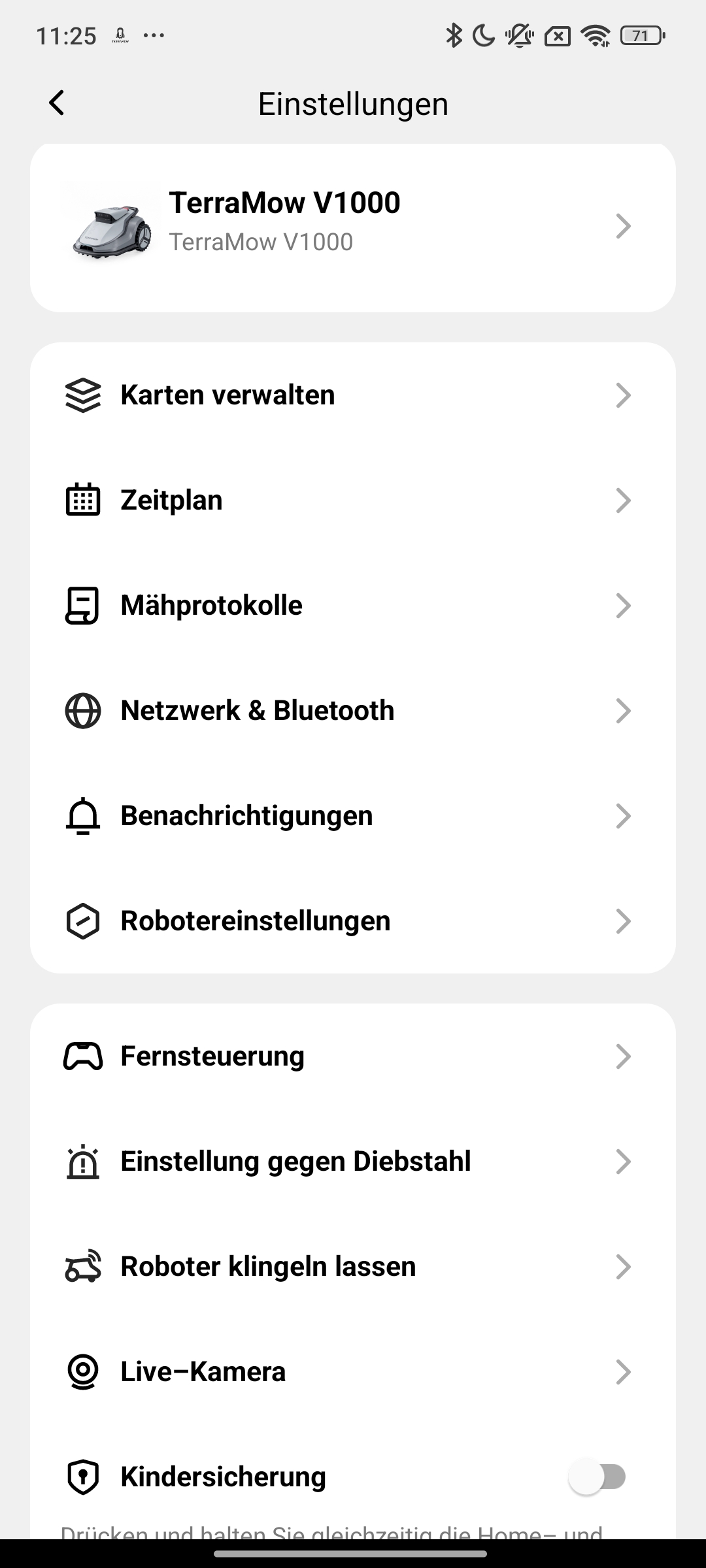The width and height of the screenshot is (706, 1568).
Task: Open Einstellung gegen Diebstahl
Action: (353, 1162)
